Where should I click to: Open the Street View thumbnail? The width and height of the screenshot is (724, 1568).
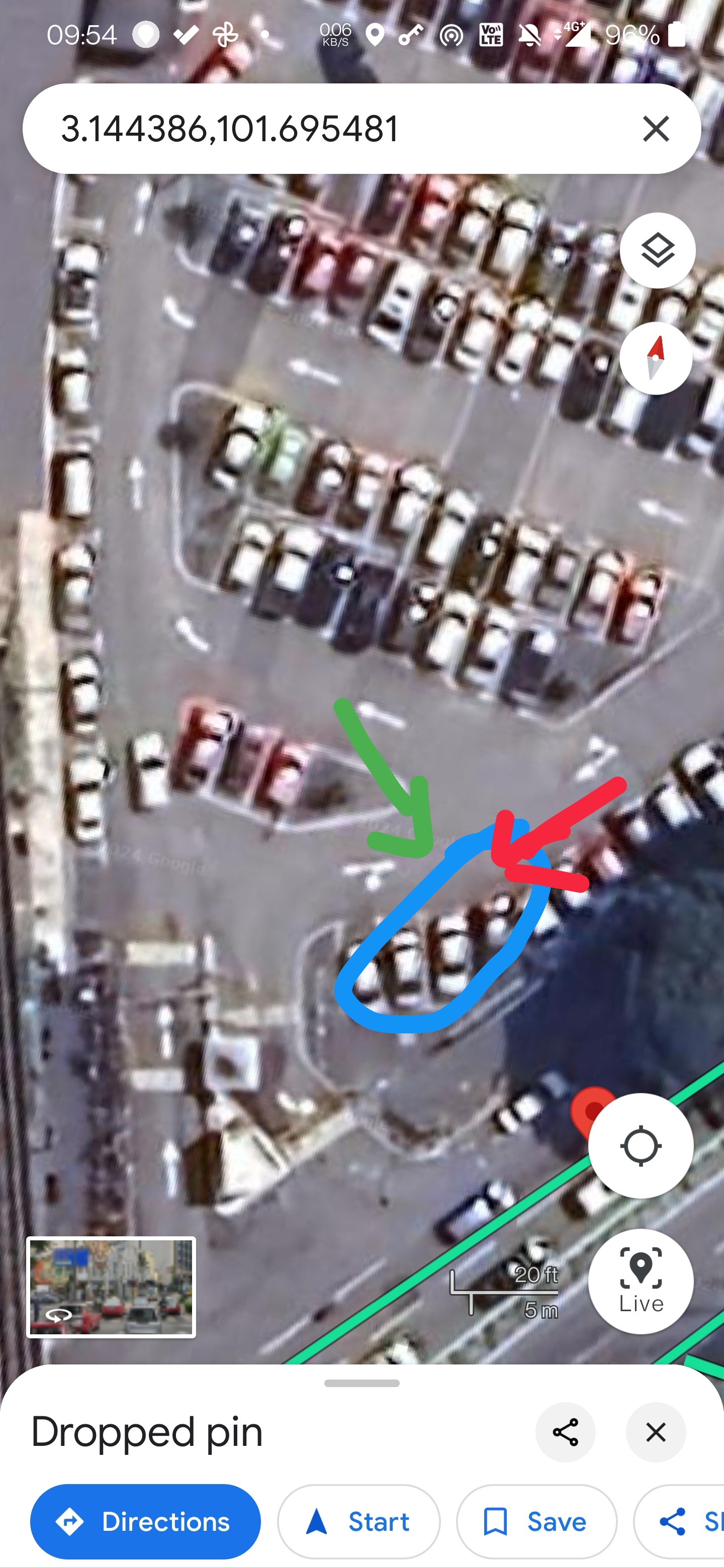(x=111, y=1287)
